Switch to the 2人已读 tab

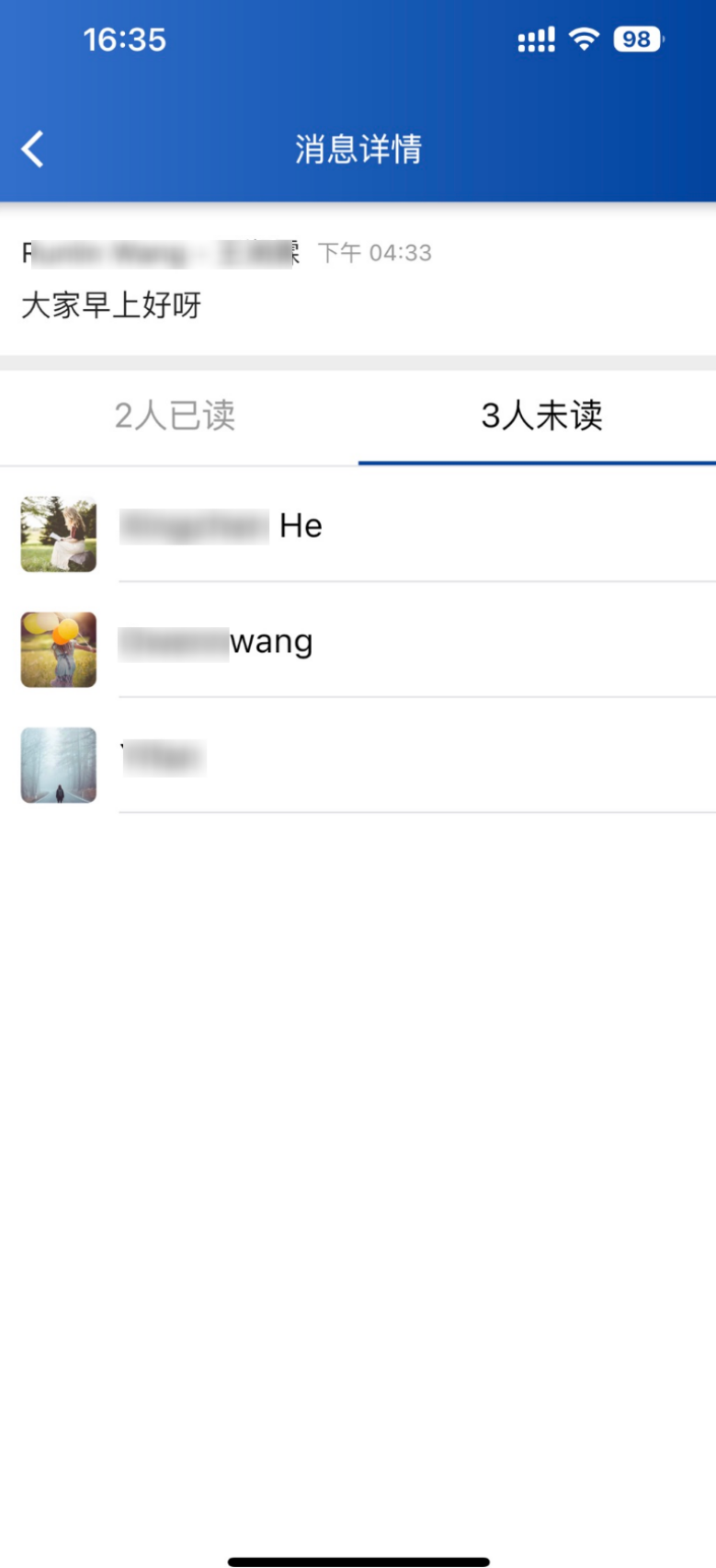[x=175, y=416]
